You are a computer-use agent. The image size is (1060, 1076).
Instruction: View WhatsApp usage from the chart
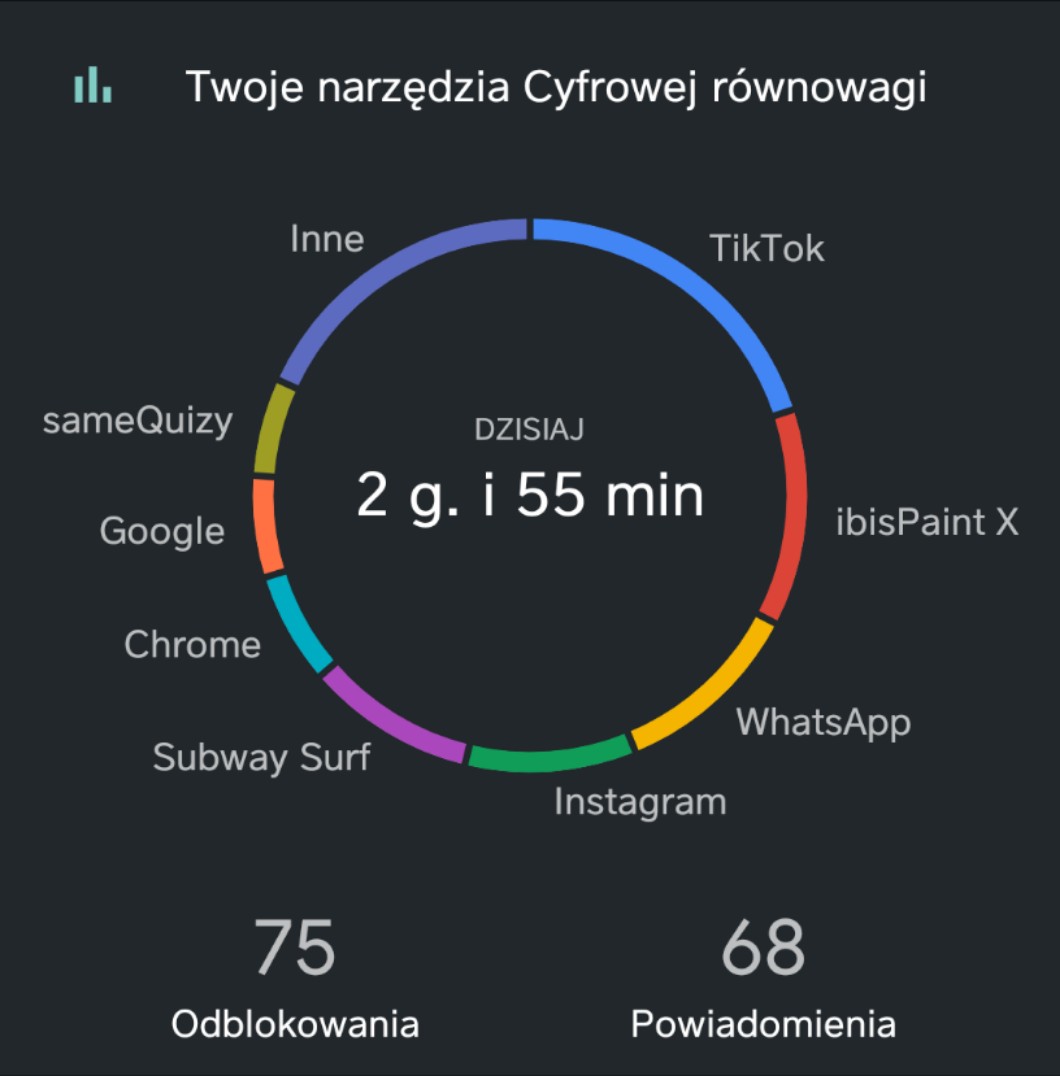[823, 721]
